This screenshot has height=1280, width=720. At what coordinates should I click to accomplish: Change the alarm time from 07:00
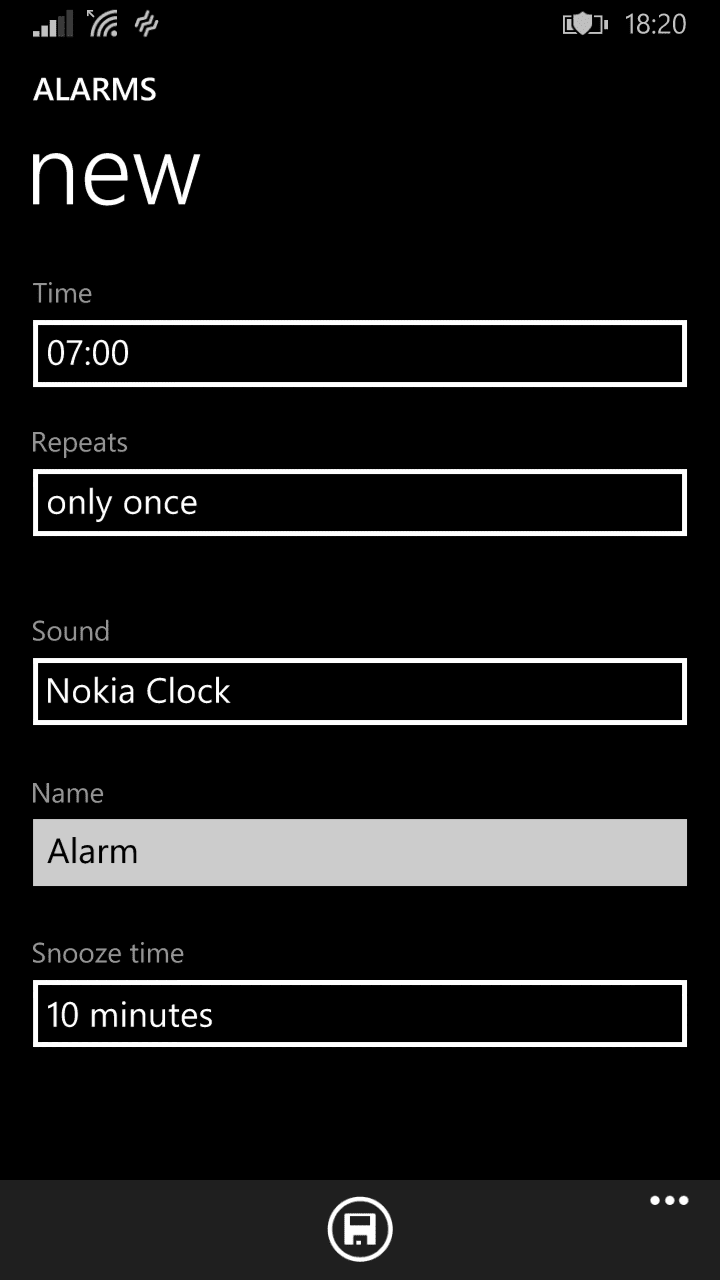click(x=360, y=353)
